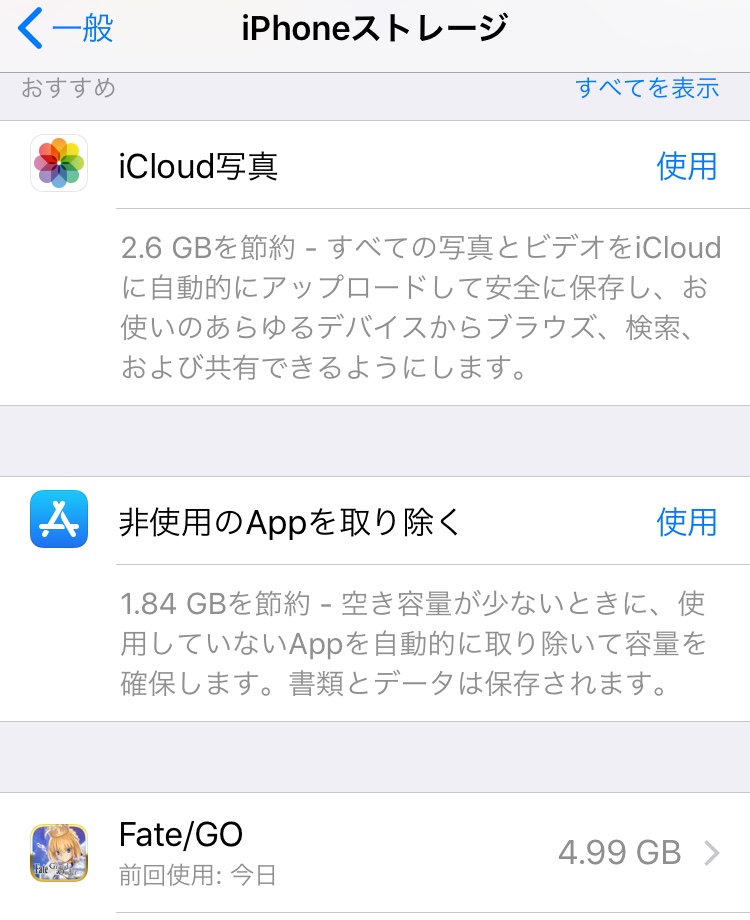Tap すべてを表示 to show all recommendations

click(x=647, y=88)
